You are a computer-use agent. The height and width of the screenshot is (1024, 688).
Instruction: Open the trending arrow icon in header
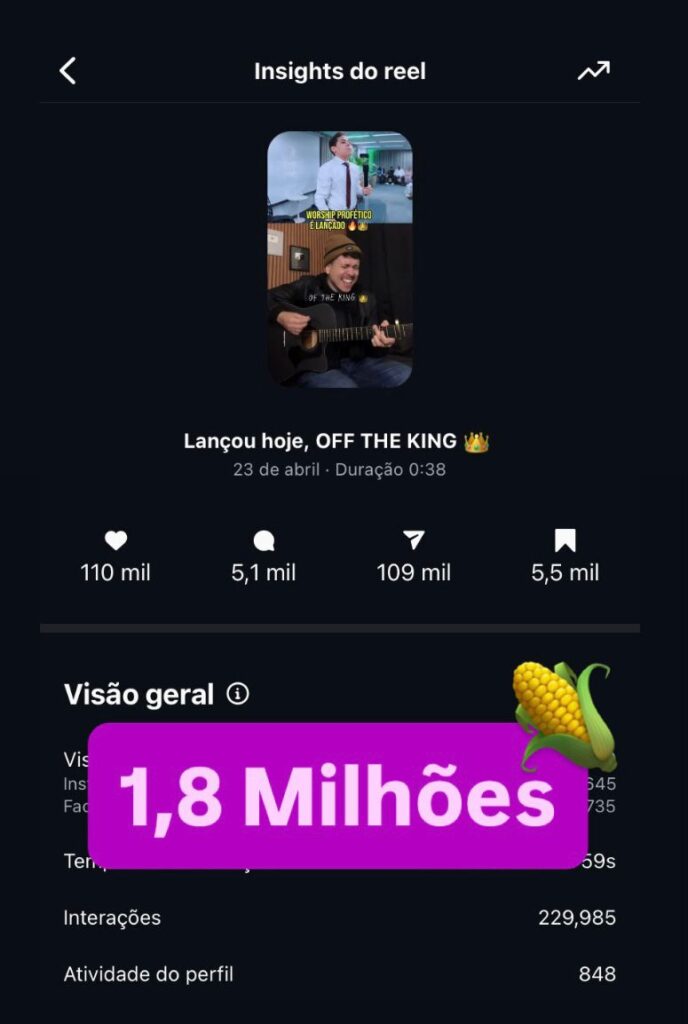coord(593,71)
